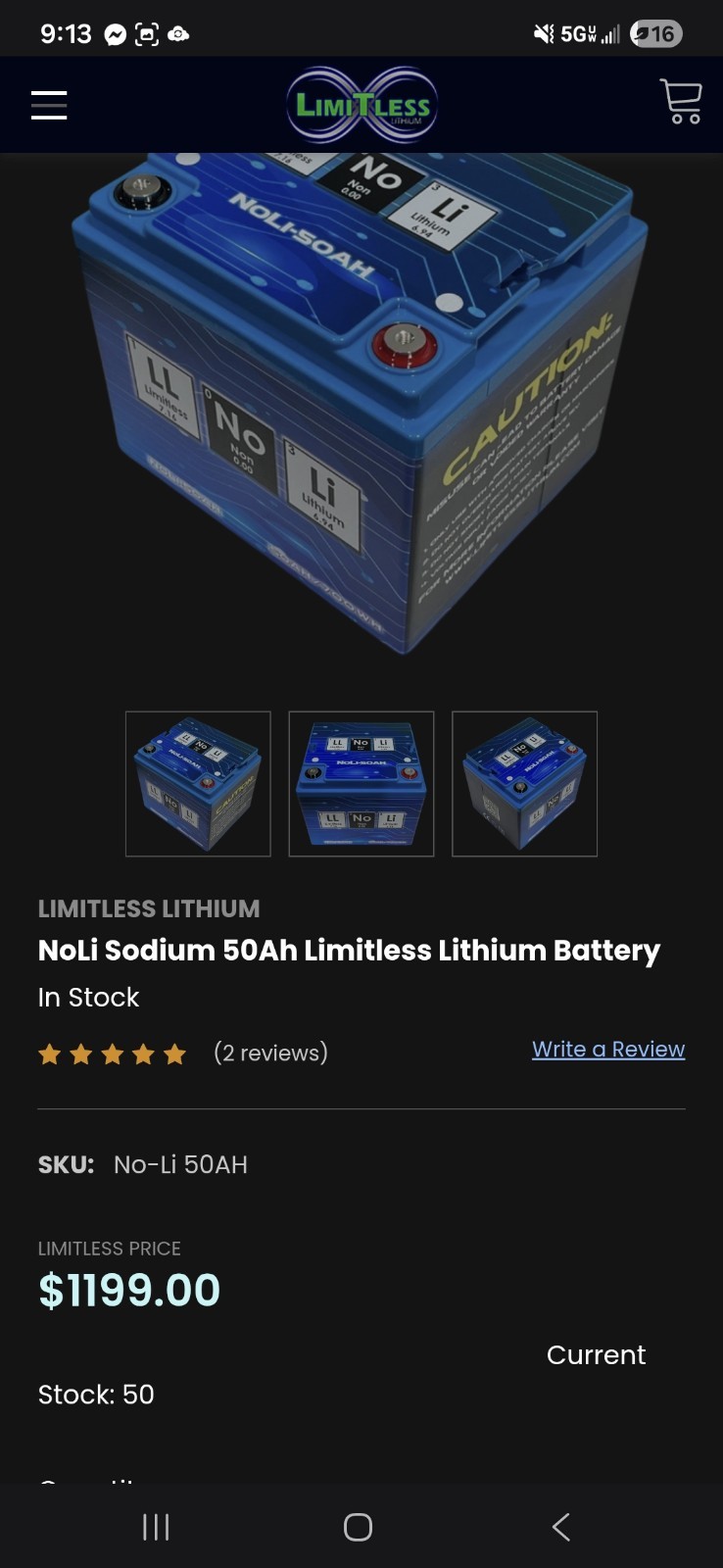Go back with system back button
The image size is (723, 1568).
(560, 1526)
